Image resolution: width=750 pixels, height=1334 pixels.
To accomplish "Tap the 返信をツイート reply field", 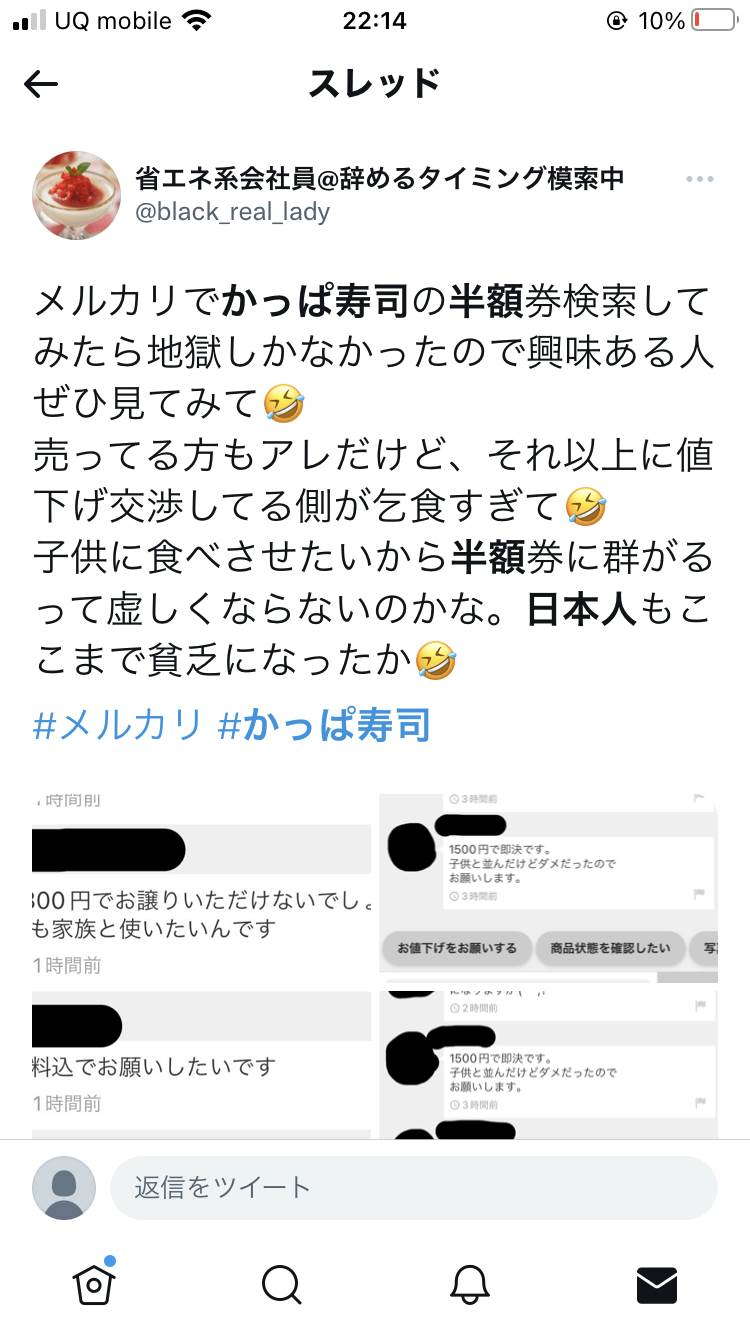I will pos(414,1187).
